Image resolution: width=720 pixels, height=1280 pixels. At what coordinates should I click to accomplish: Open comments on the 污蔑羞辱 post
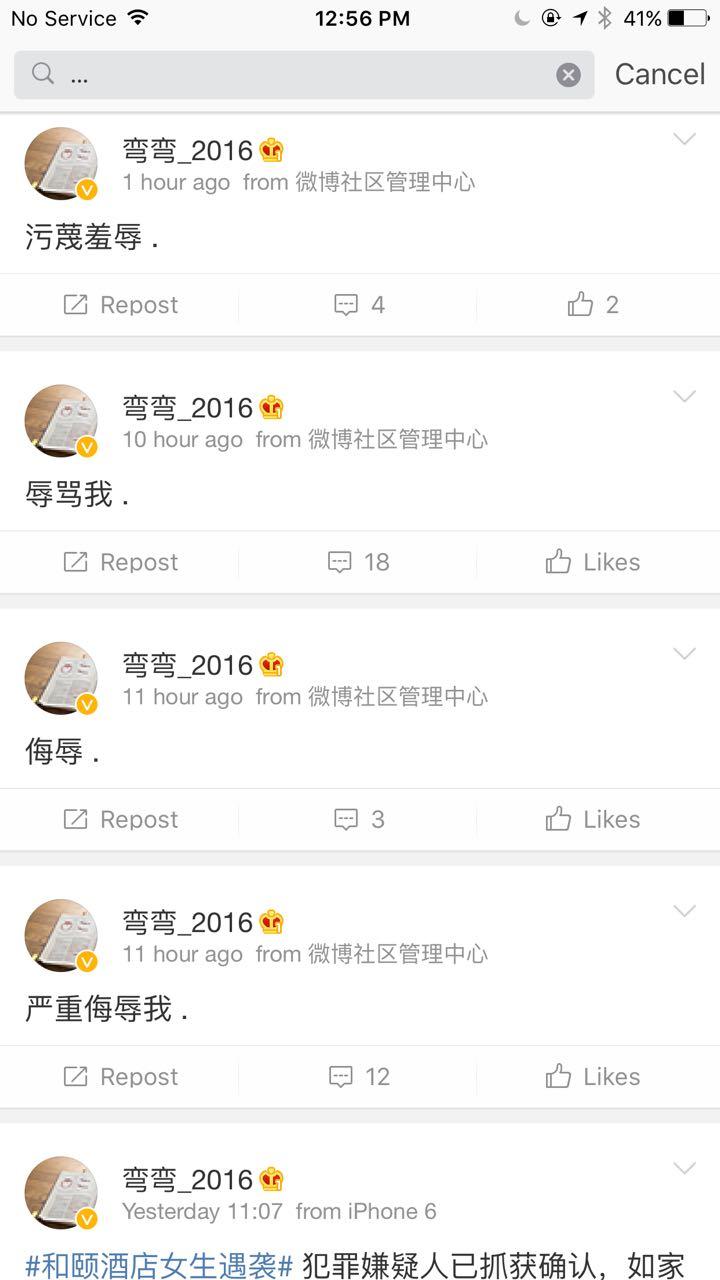click(359, 305)
